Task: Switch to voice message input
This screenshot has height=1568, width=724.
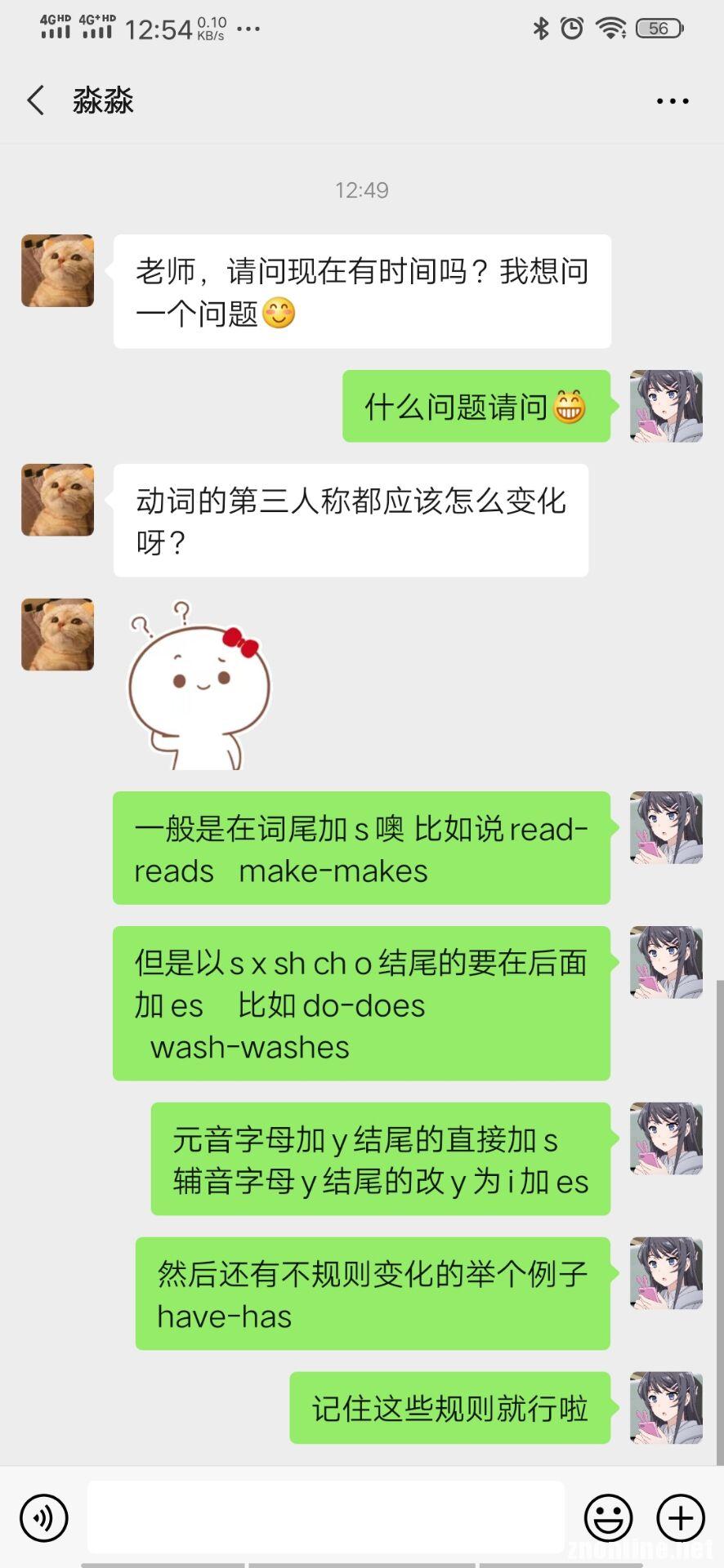Action: click(44, 1518)
